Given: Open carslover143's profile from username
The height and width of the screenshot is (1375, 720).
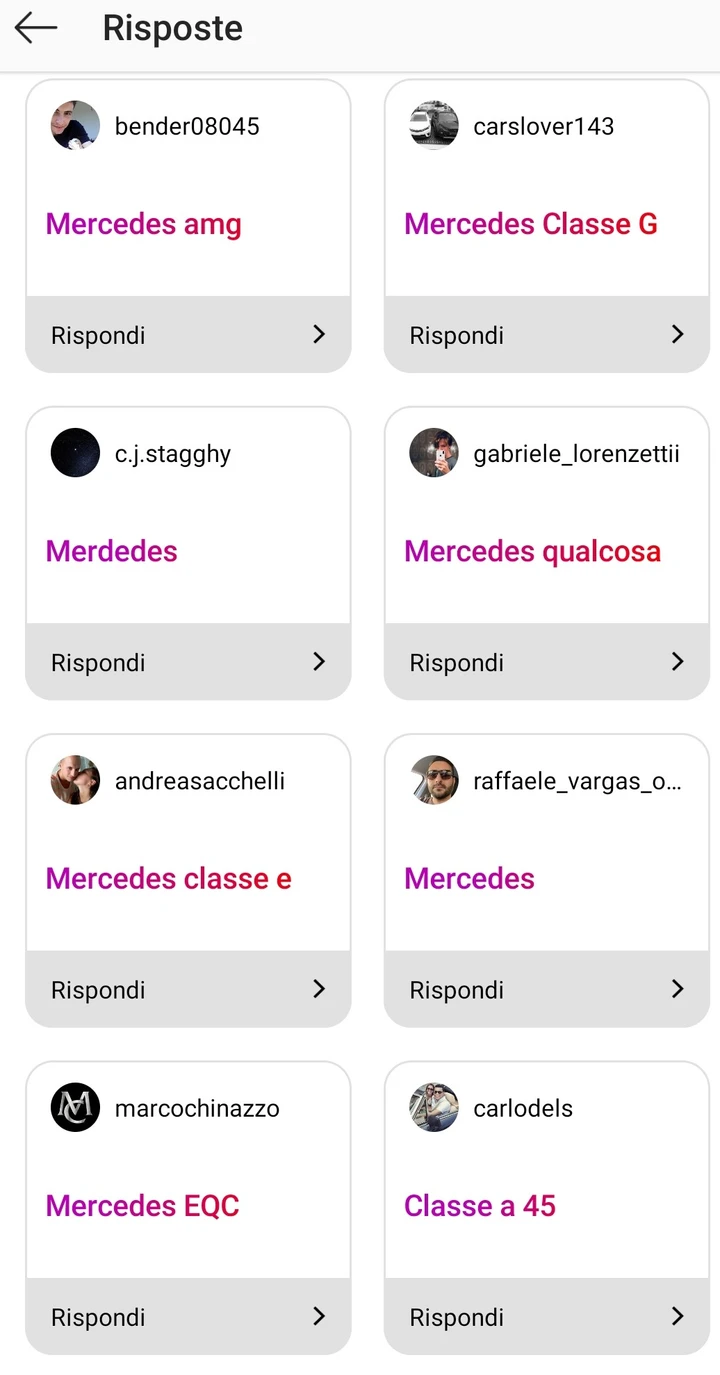Looking at the screenshot, I should [x=543, y=126].
